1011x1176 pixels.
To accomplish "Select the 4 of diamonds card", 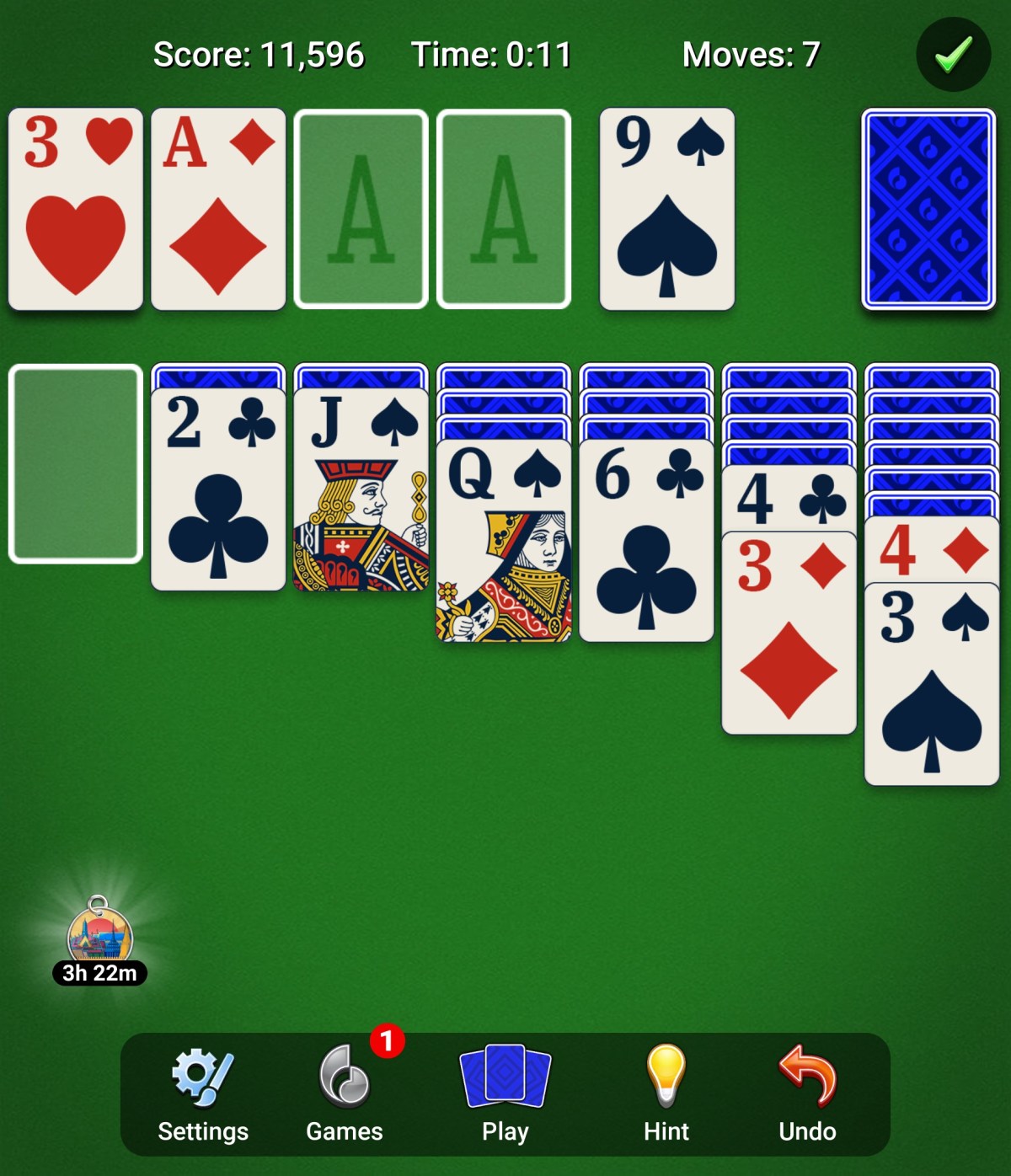I will (931, 550).
